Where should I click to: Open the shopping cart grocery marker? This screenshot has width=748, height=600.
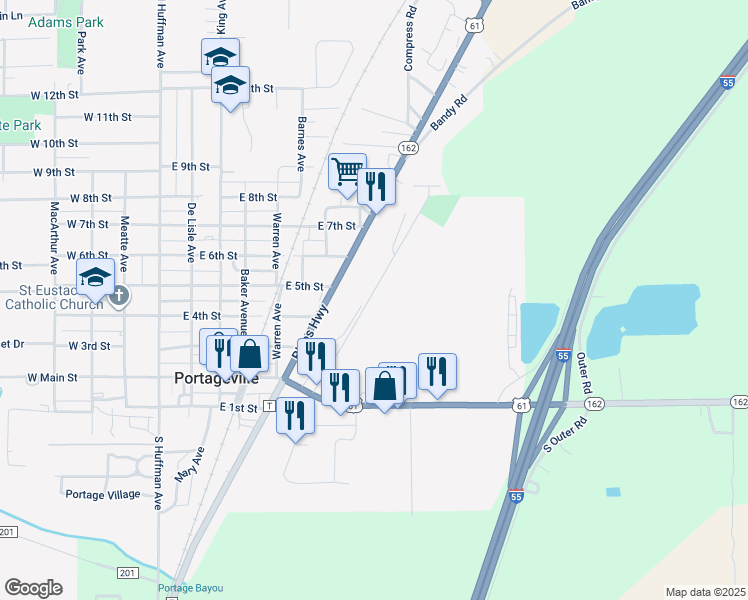pyautogui.click(x=347, y=172)
